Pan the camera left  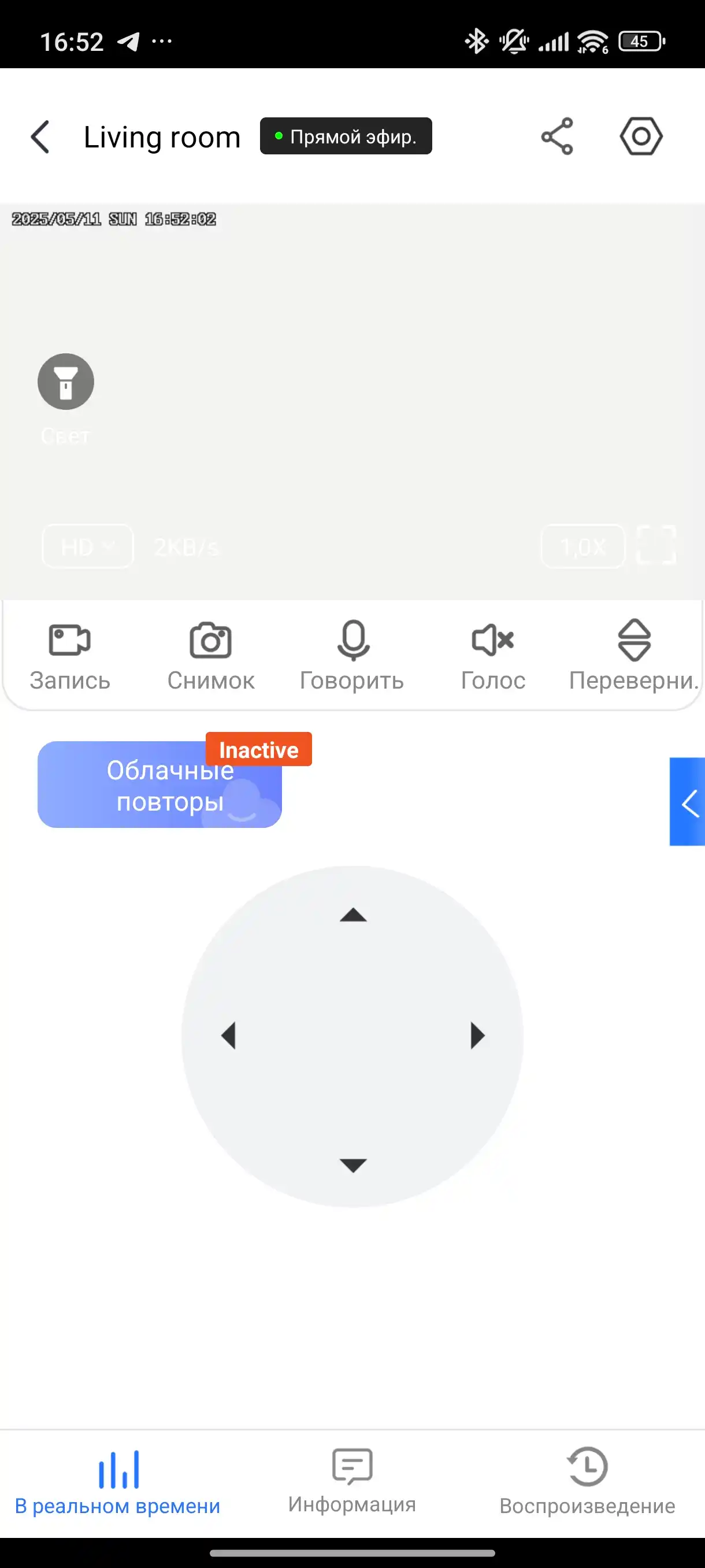click(x=228, y=1036)
